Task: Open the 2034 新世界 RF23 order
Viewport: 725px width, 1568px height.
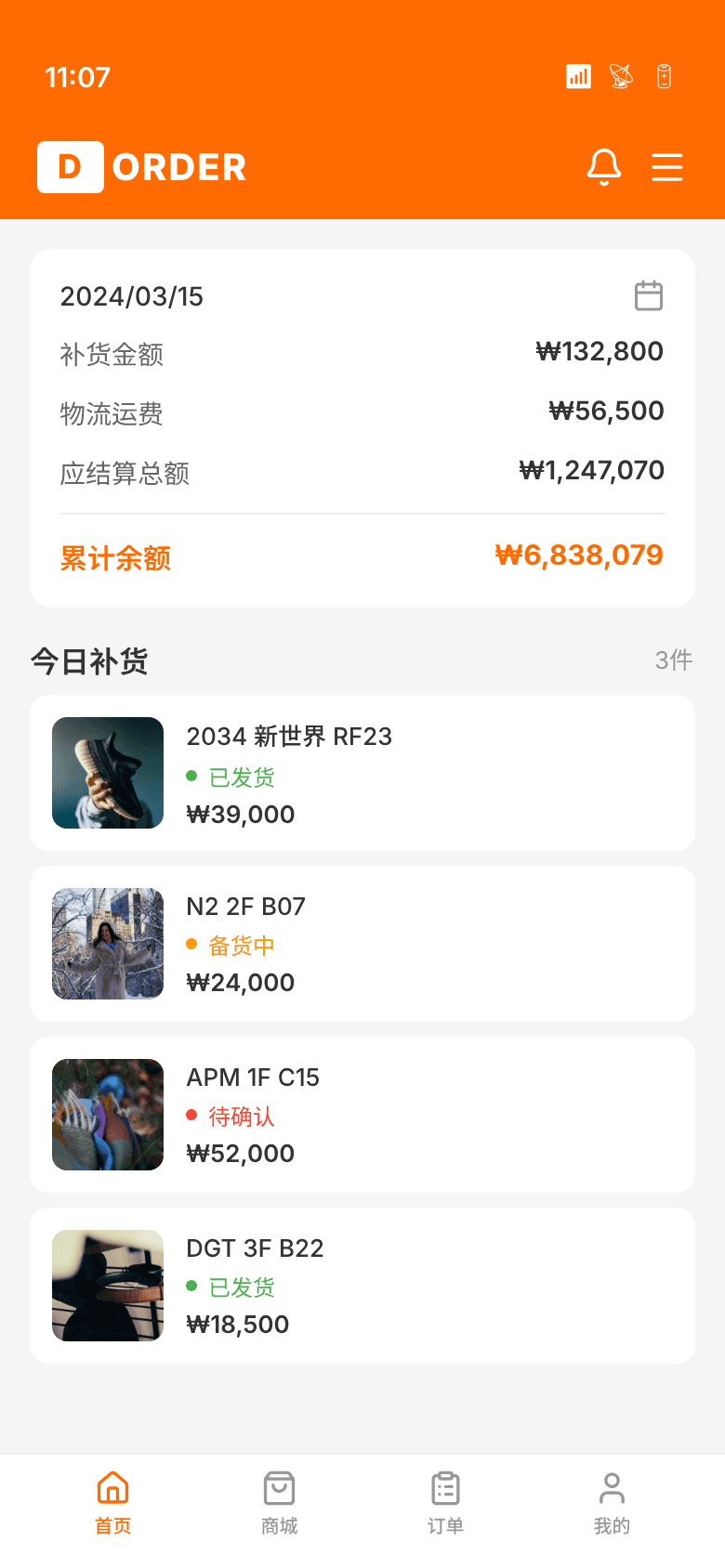Action: (x=362, y=773)
